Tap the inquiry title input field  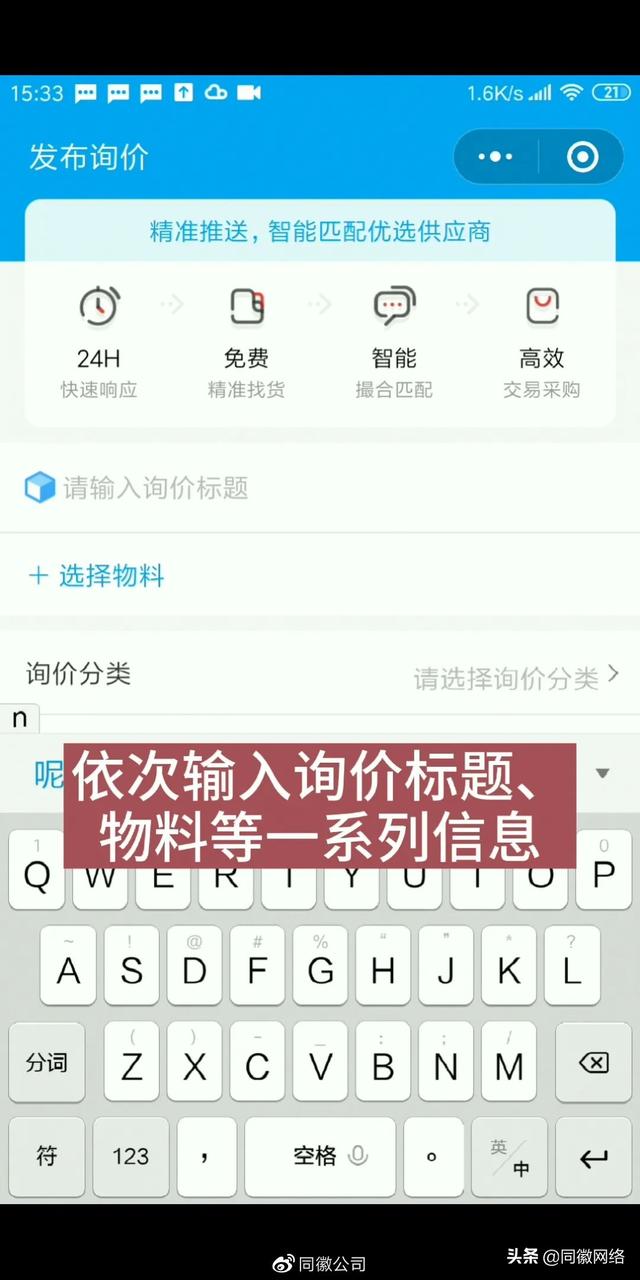pyautogui.click(x=320, y=488)
